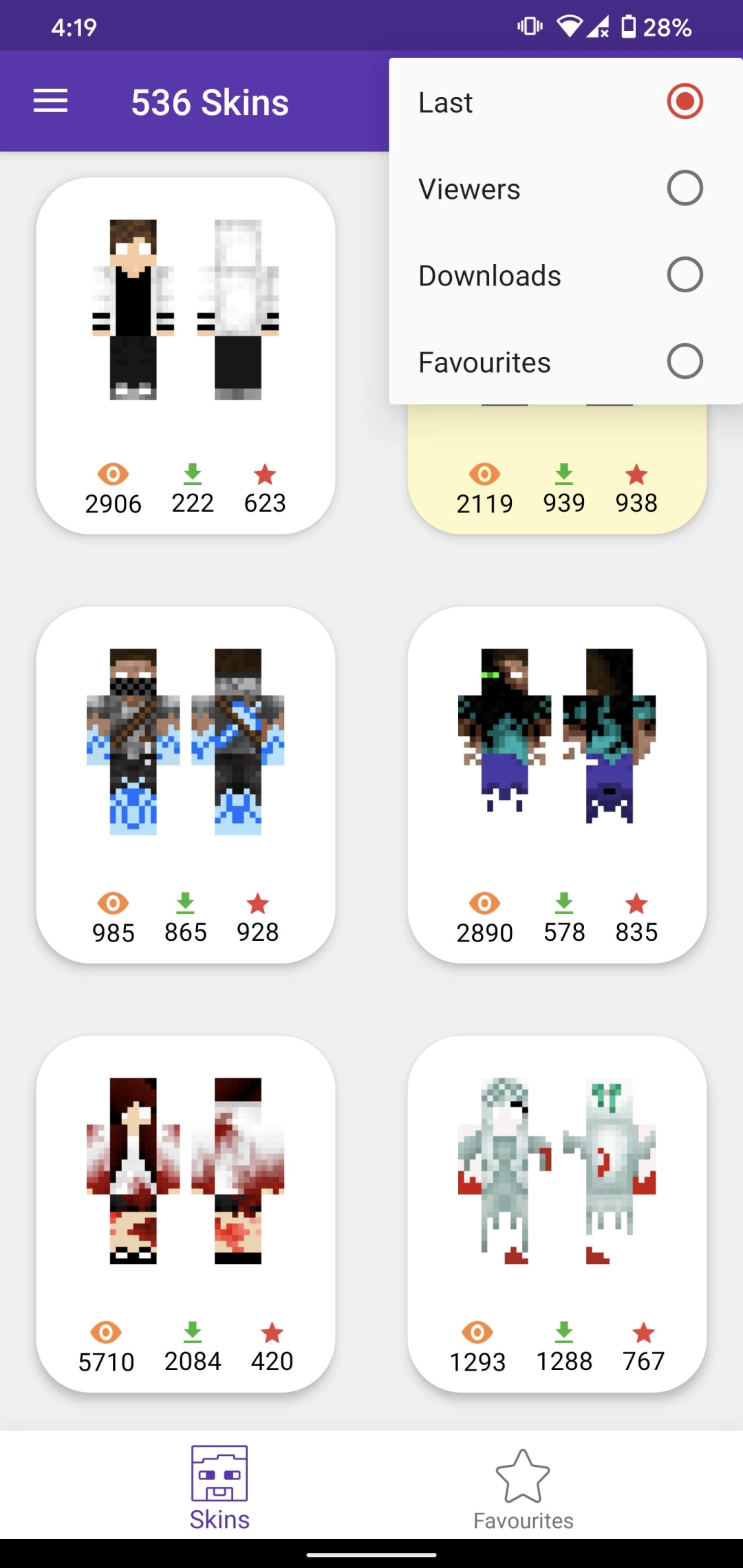Screen dimensions: 743x1568
Task: Switch to the Skins tab
Action: coord(219,1487)
